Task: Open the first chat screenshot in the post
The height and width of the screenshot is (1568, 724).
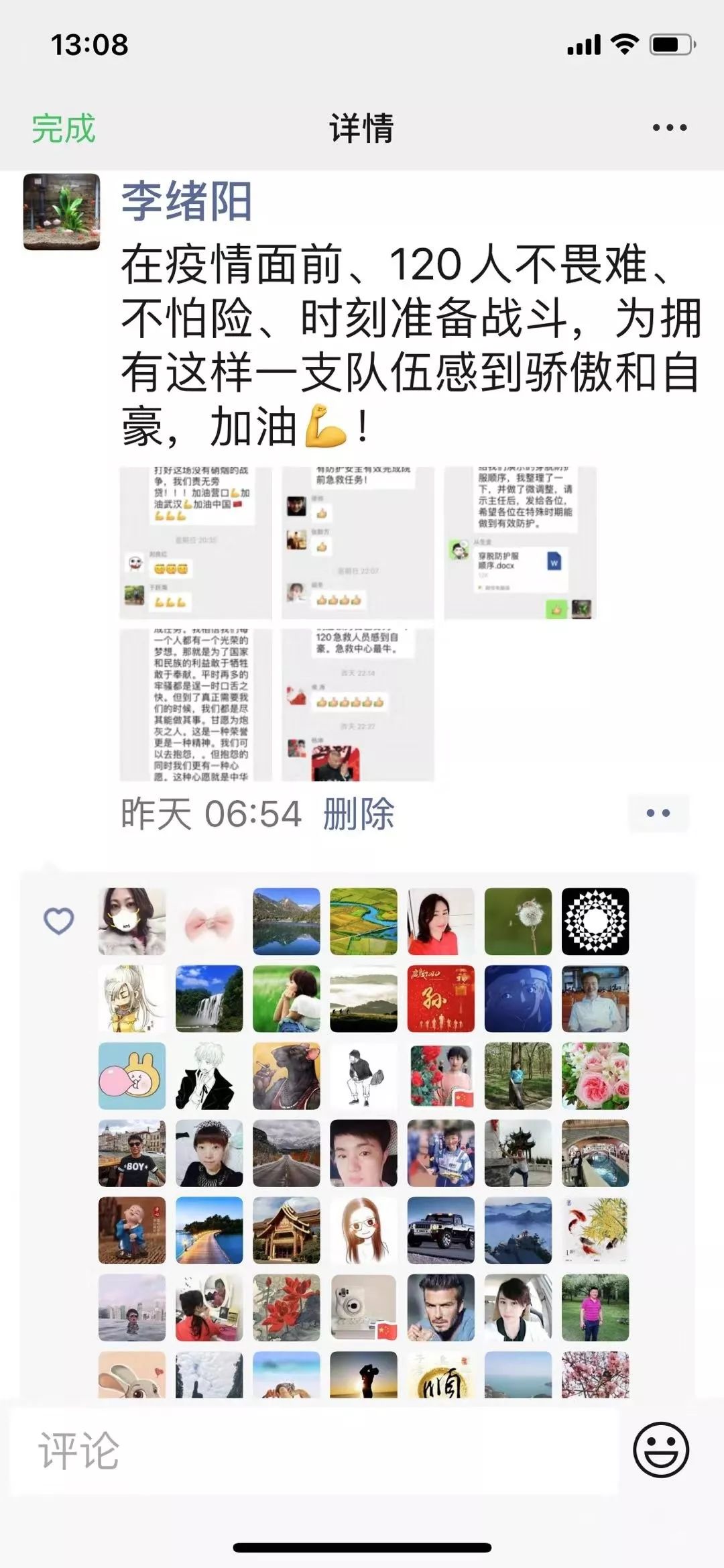Action: [x=196, y=543]
